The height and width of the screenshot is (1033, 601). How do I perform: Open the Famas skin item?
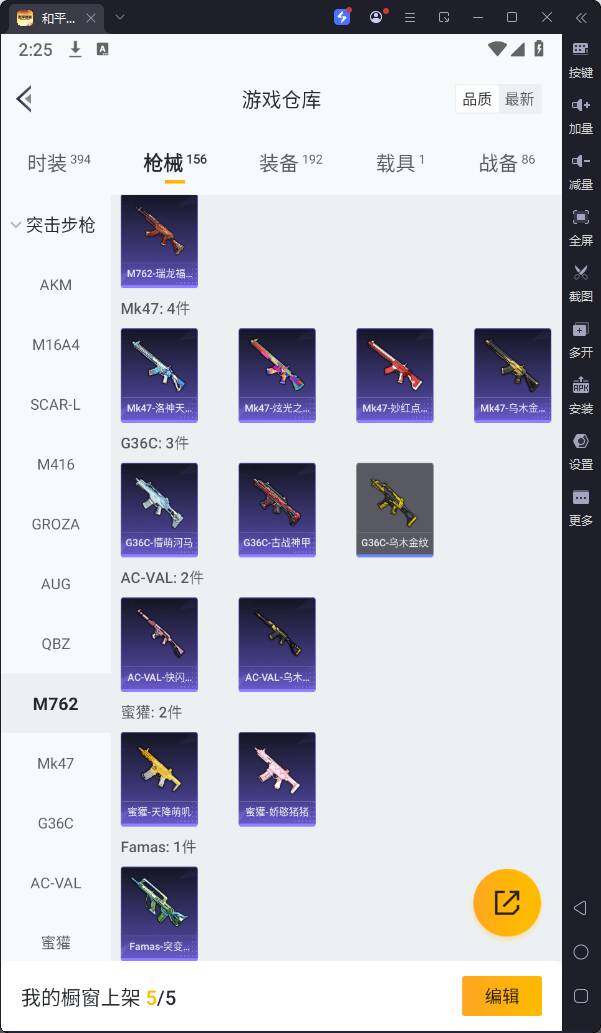[159, 912]
